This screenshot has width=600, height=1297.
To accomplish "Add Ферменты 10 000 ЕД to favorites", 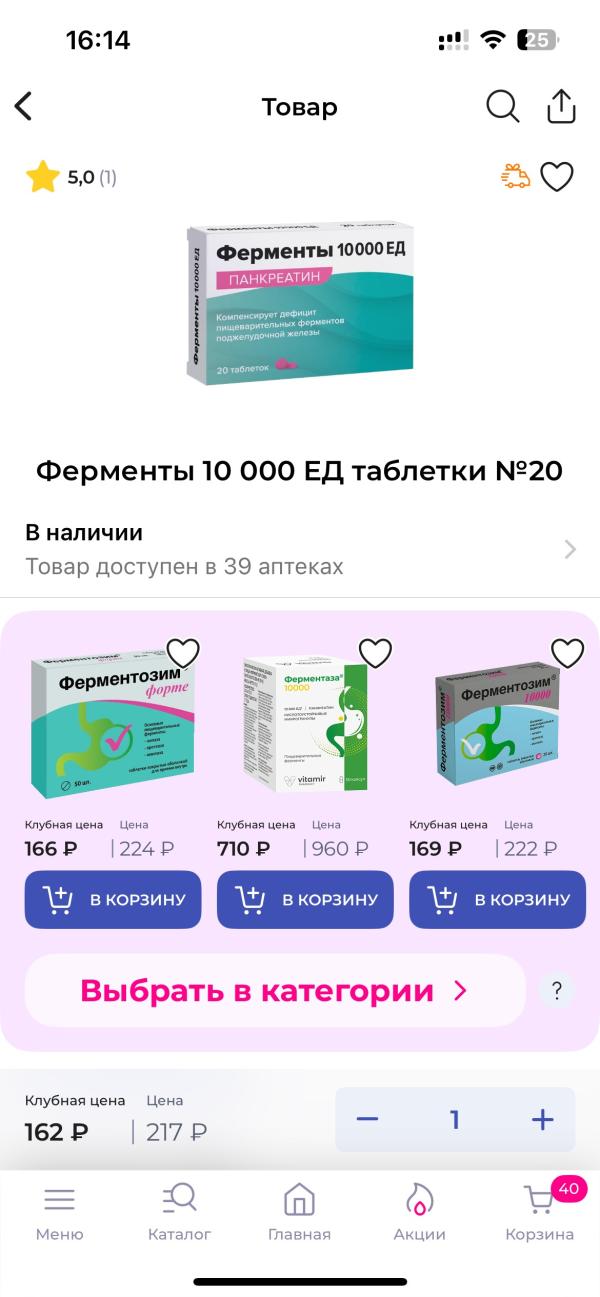I will pyautogui.click(x=557, y=177).
